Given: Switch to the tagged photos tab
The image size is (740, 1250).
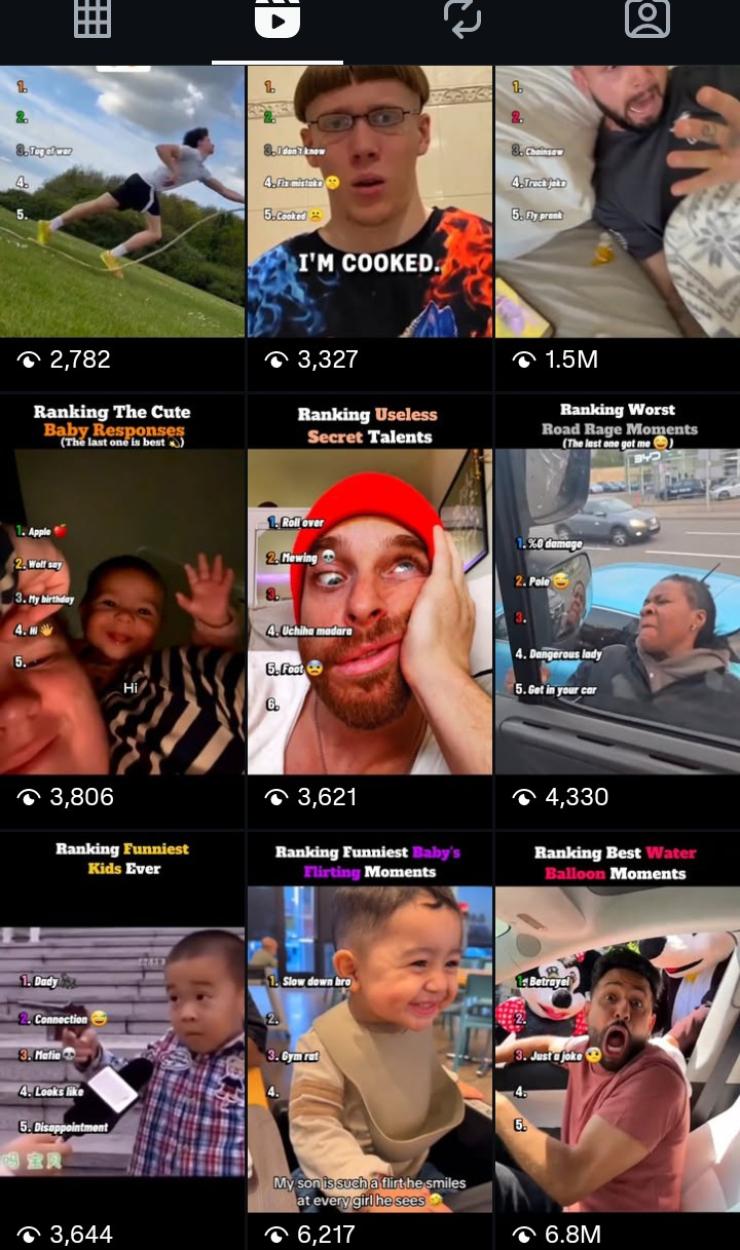Looking at the screenshot, I should tap(647, 20).
